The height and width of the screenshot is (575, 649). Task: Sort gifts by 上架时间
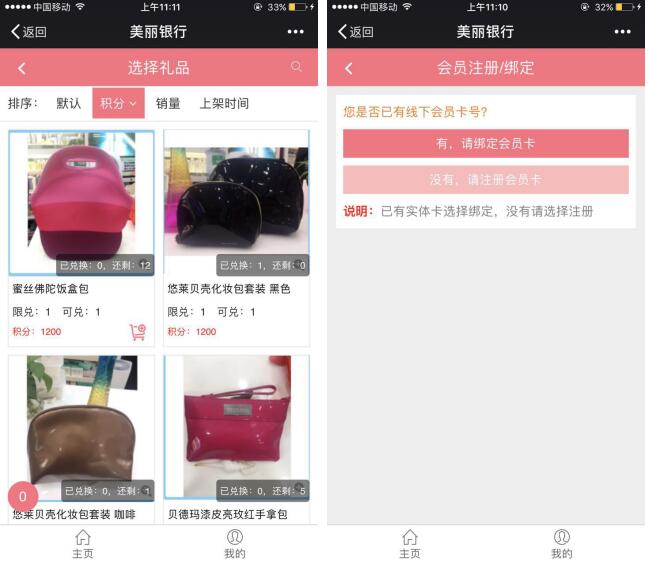224,103
